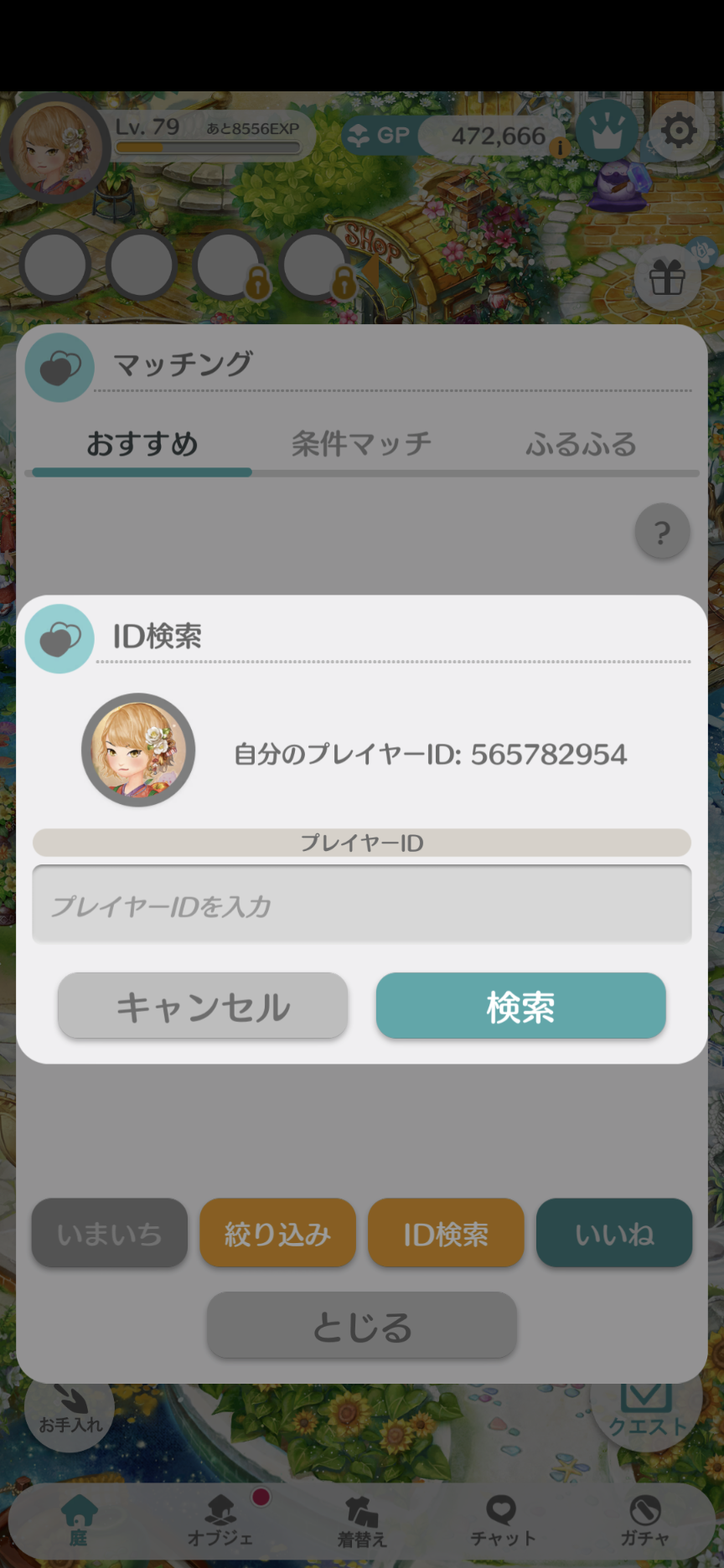Cancel the ID検索 dialog with キャンセル

203,1006
